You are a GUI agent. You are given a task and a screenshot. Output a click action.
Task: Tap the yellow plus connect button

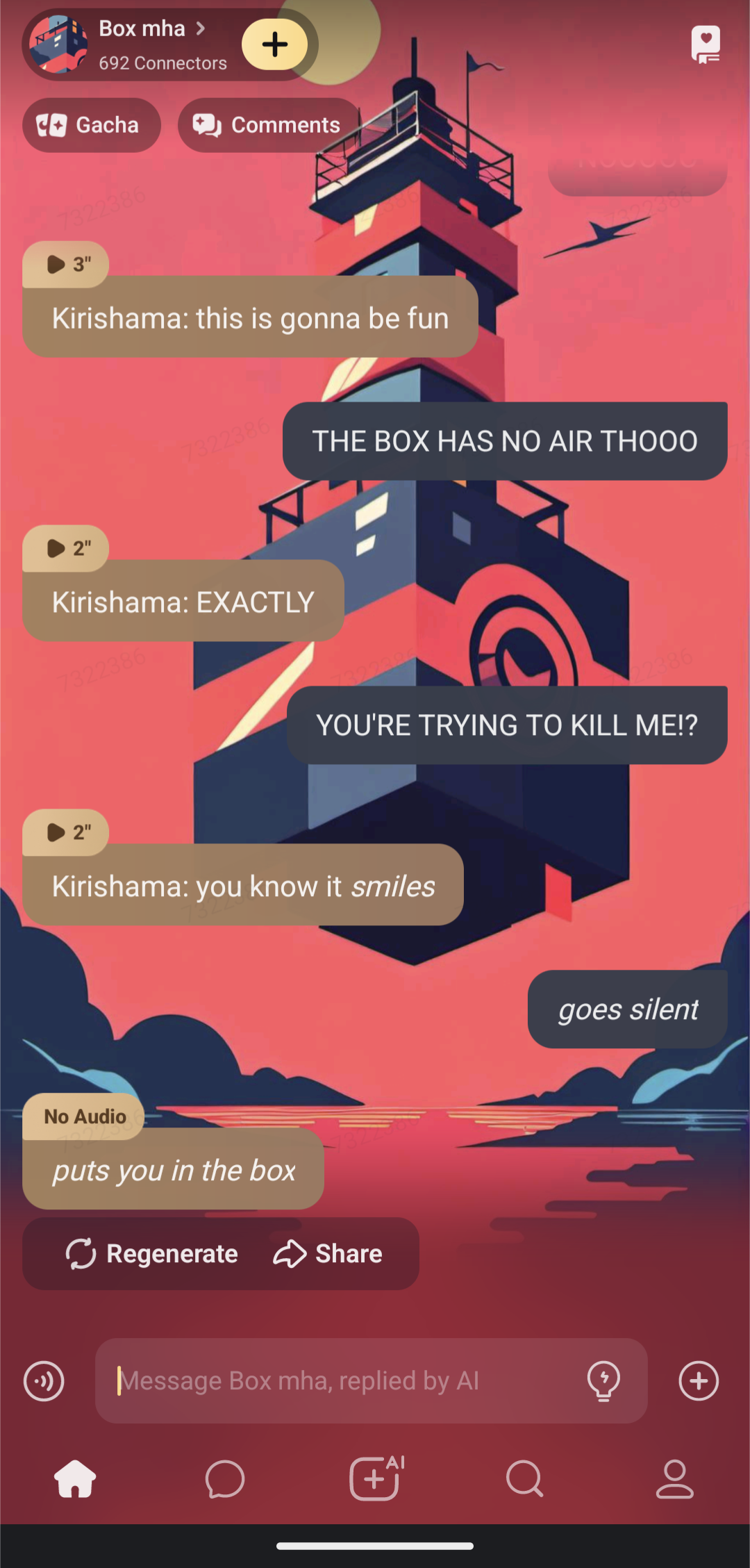click(275, 44)
